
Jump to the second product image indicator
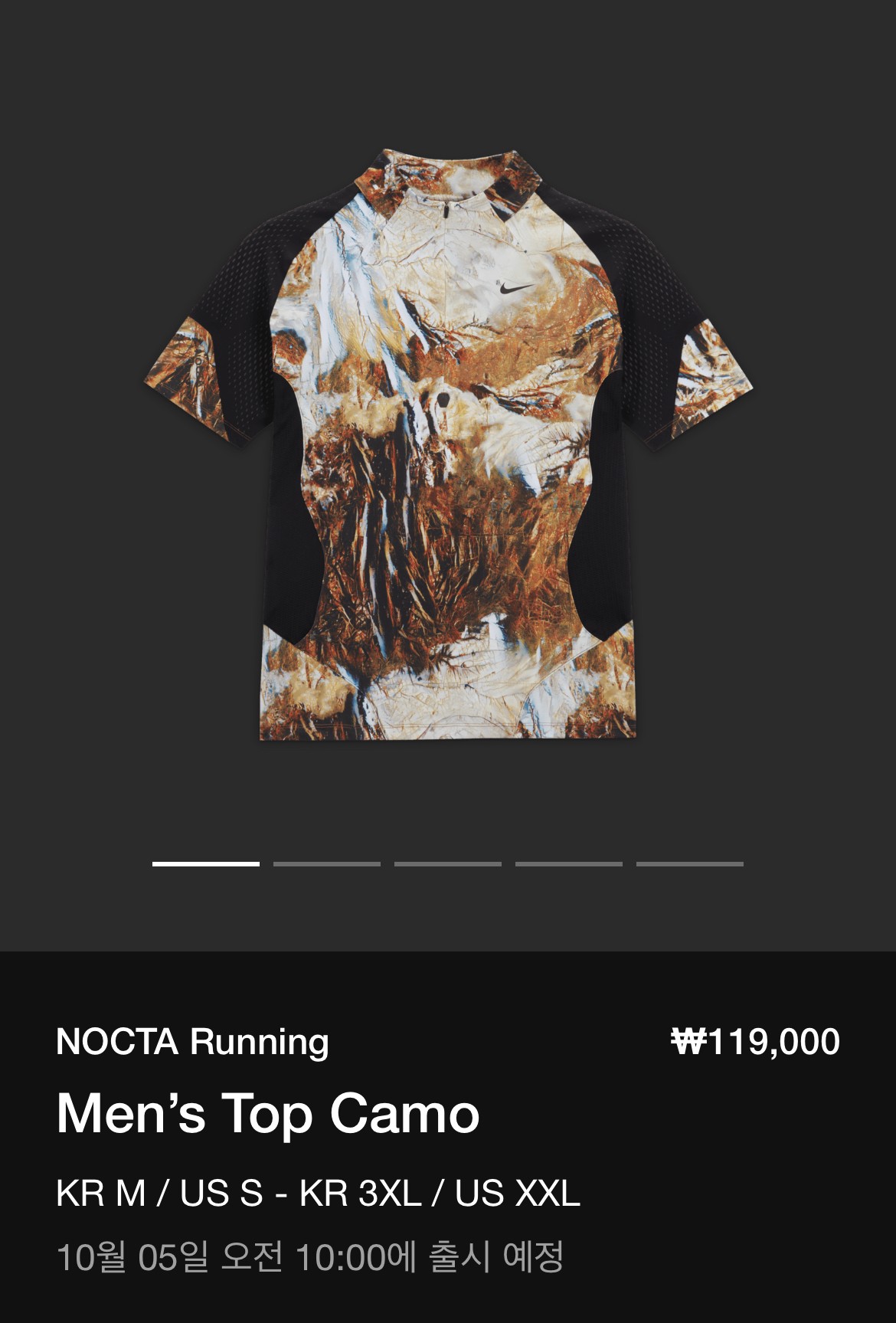(327, 864)
